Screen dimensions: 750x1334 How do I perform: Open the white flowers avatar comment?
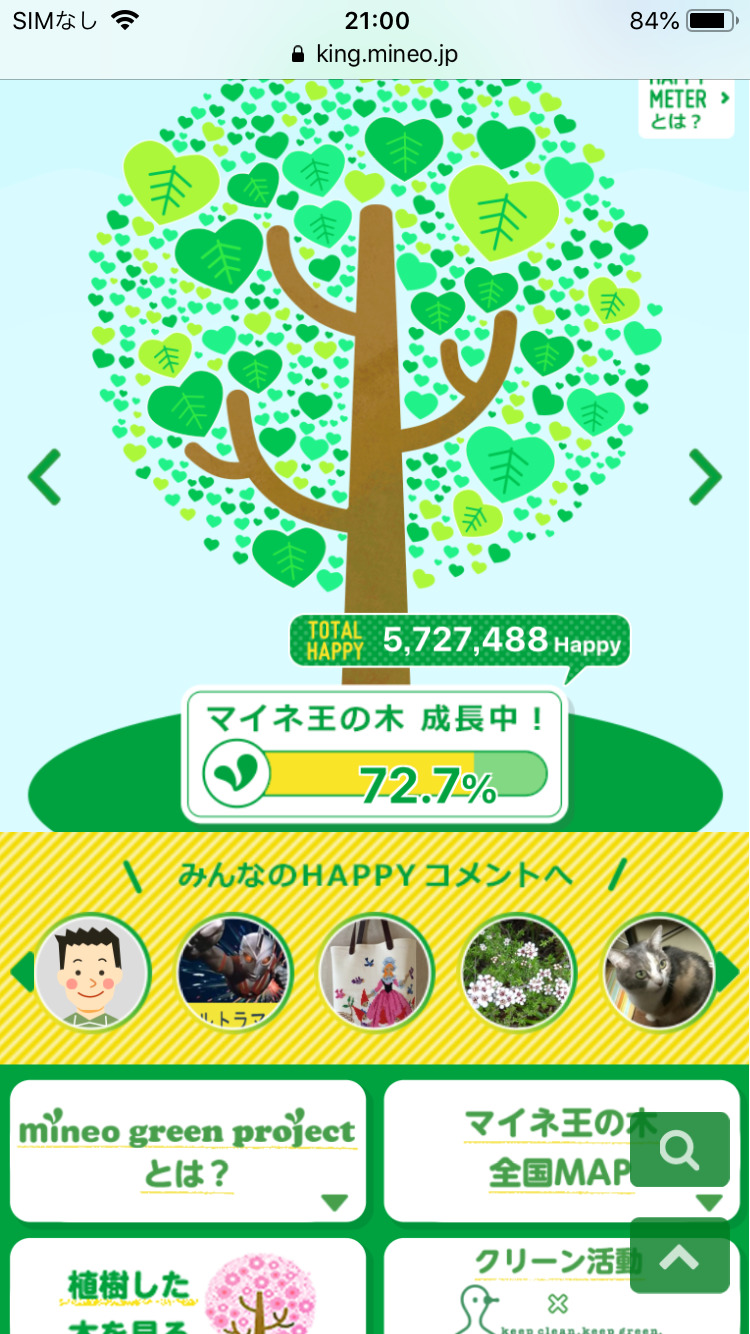[518, 974]
